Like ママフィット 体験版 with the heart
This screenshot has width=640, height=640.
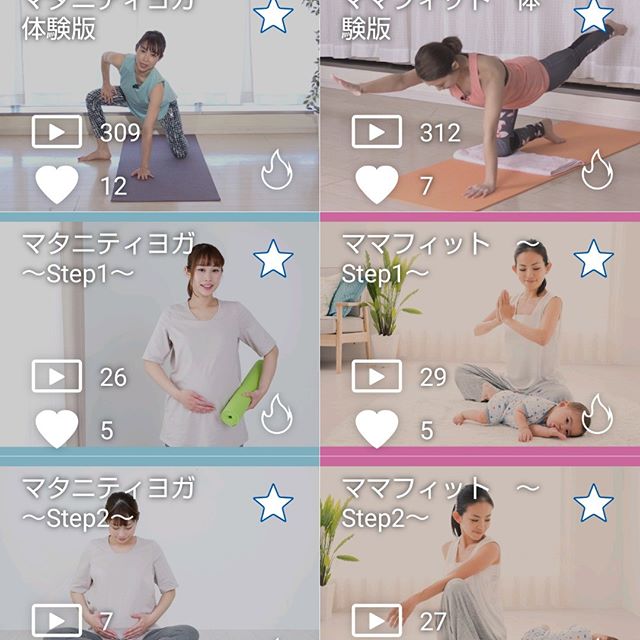tap(377, 184)
